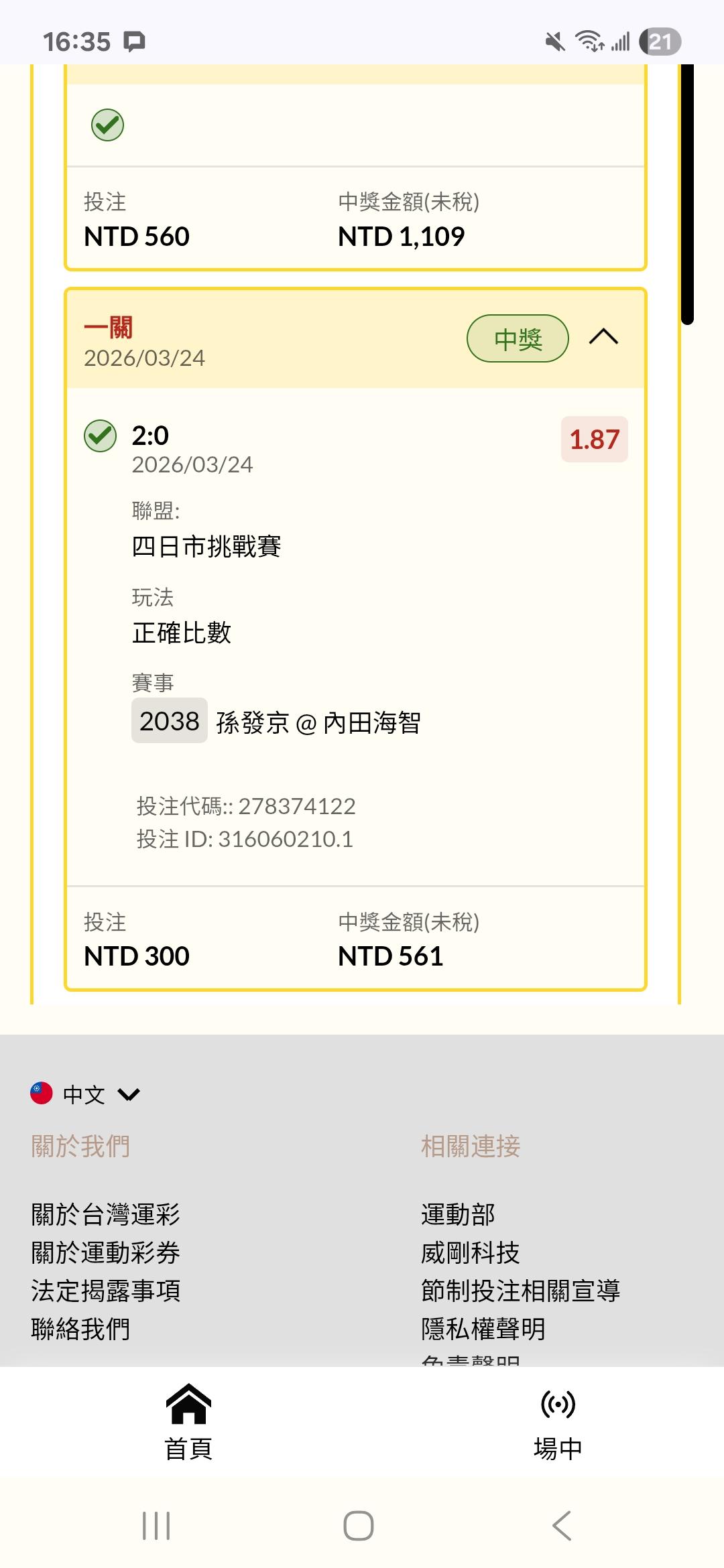The height and width of the screenshot is (1568, 724).
Task: Open 聯絡我們 contact page
Action: [80, 1329]
